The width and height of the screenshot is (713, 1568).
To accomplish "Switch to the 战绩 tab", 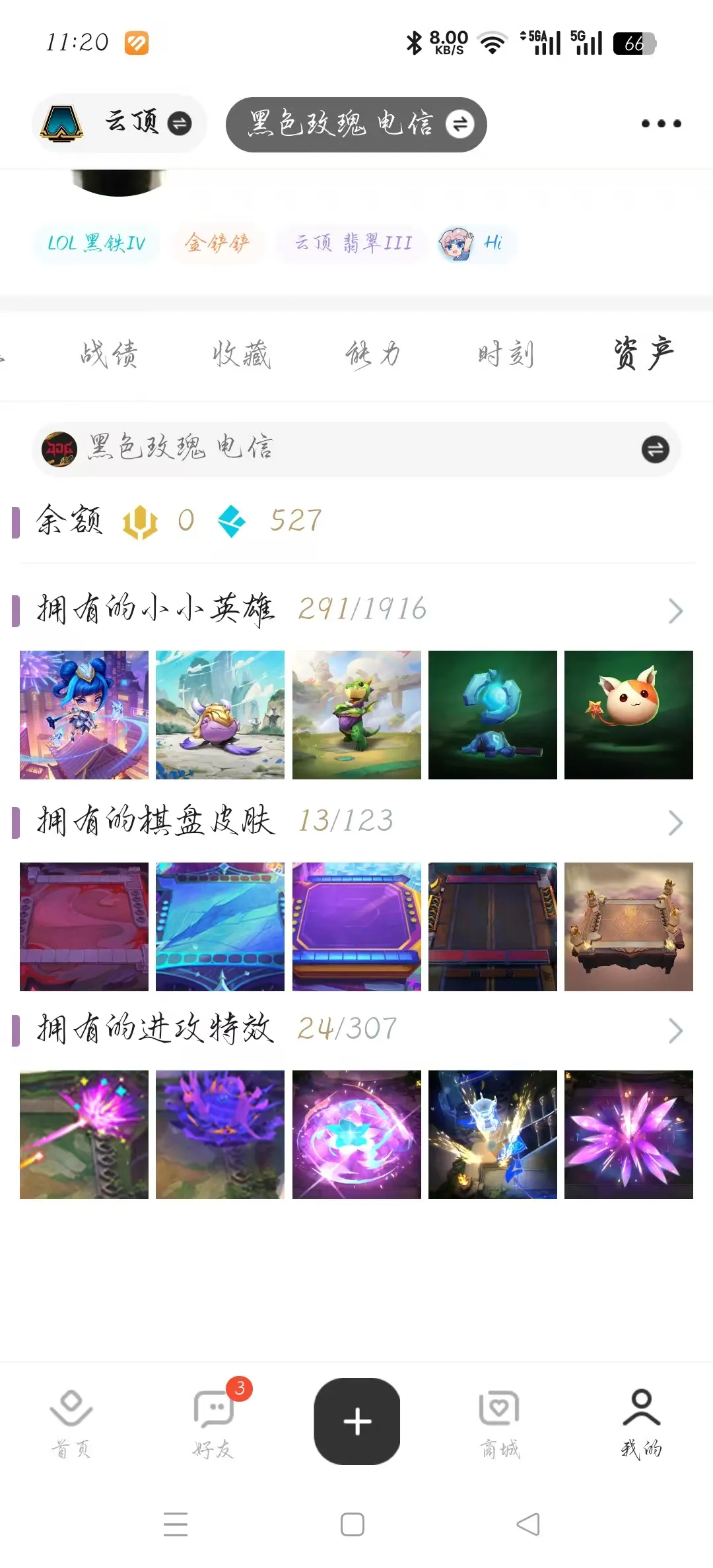I will 109,354.
